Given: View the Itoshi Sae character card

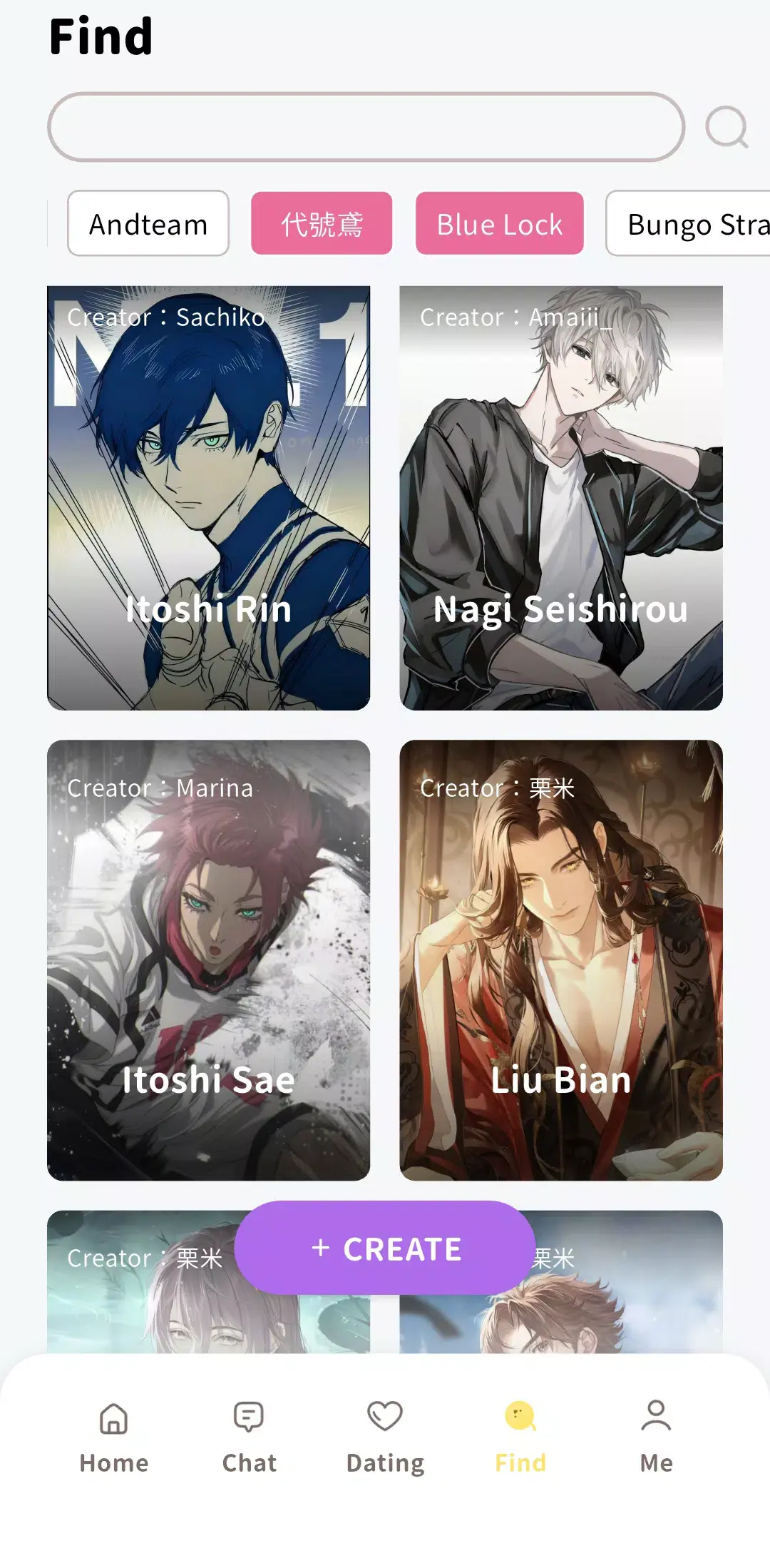Looking at the screenshot, I should click(208, 959).
